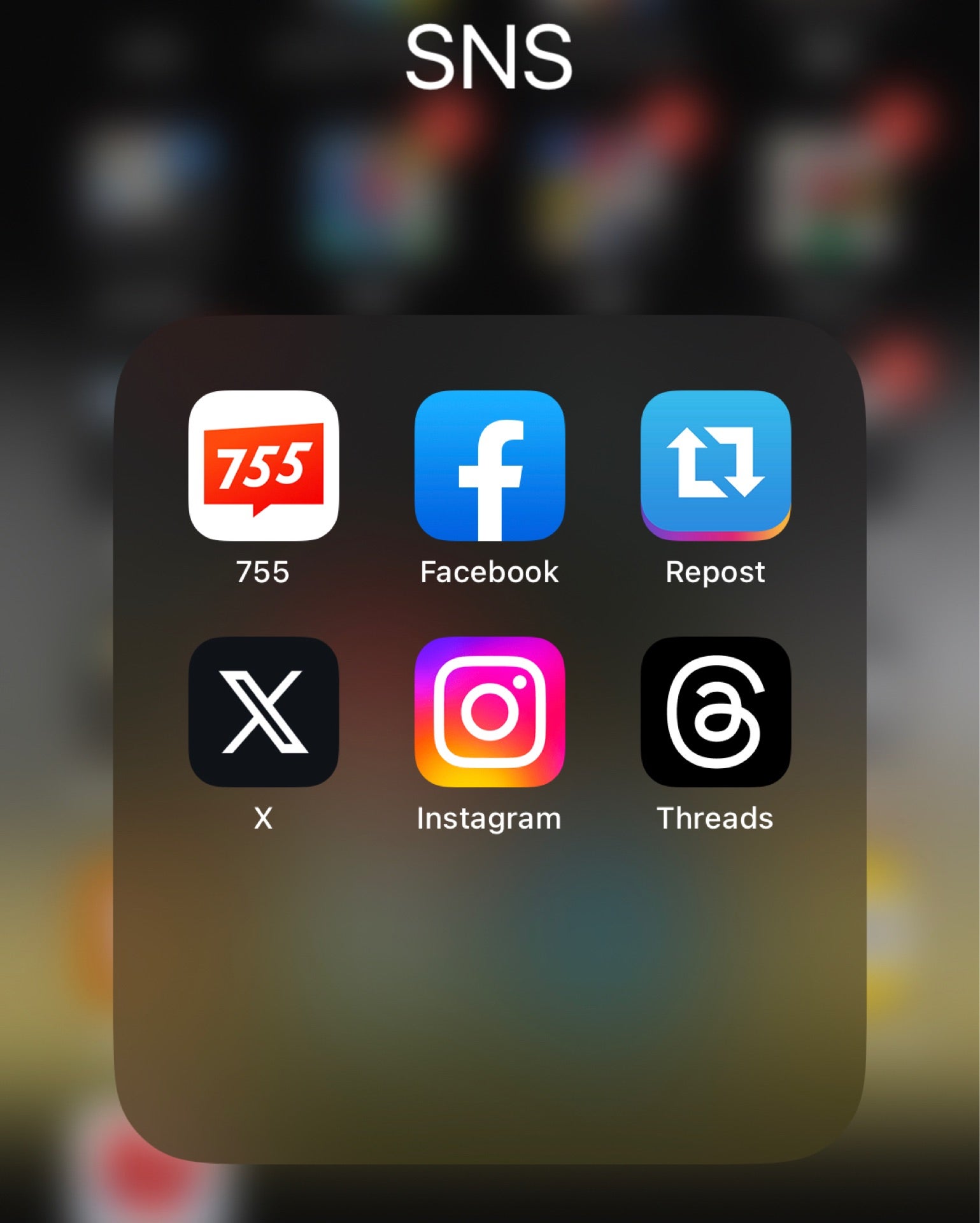Open Instagram
The image size is (980, 1223).
pyautogui.click(x=489, y=712)
